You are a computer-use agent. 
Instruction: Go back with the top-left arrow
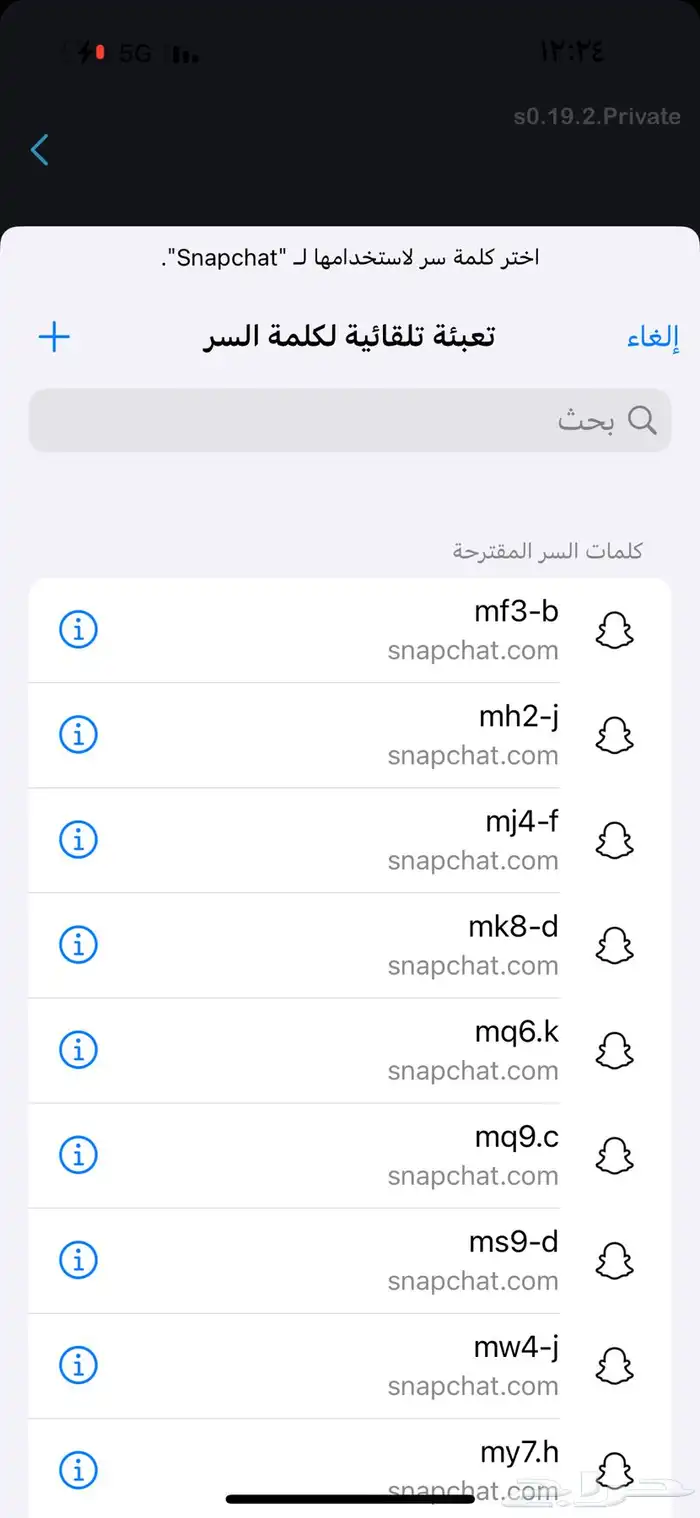pos(40,150)
